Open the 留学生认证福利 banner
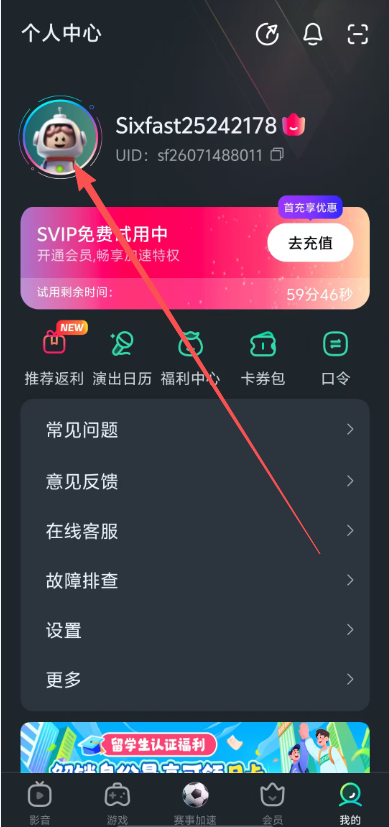The width and height of the screenshot is (389, 827). click(x=195, y=747)
